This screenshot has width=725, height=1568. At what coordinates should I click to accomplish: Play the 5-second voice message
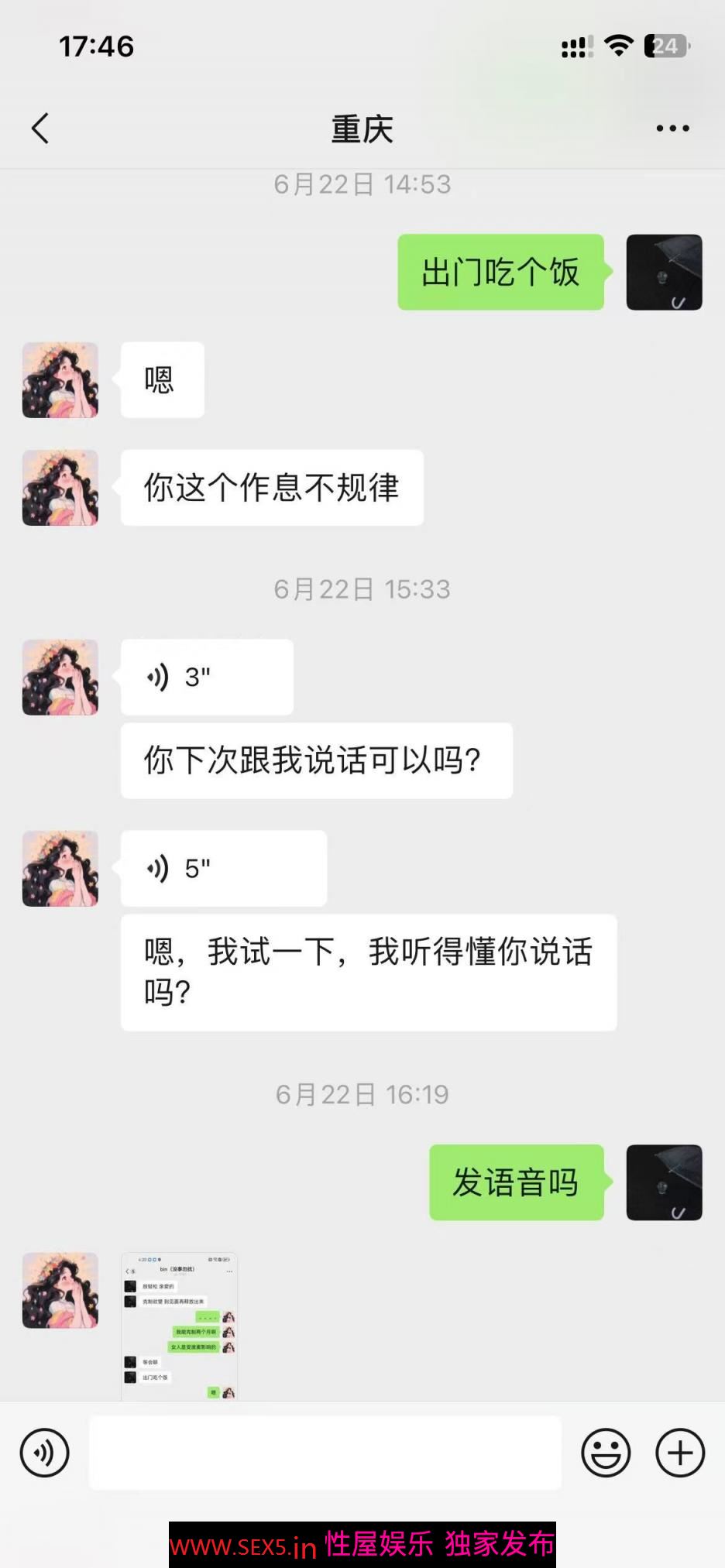coord(223,869)
